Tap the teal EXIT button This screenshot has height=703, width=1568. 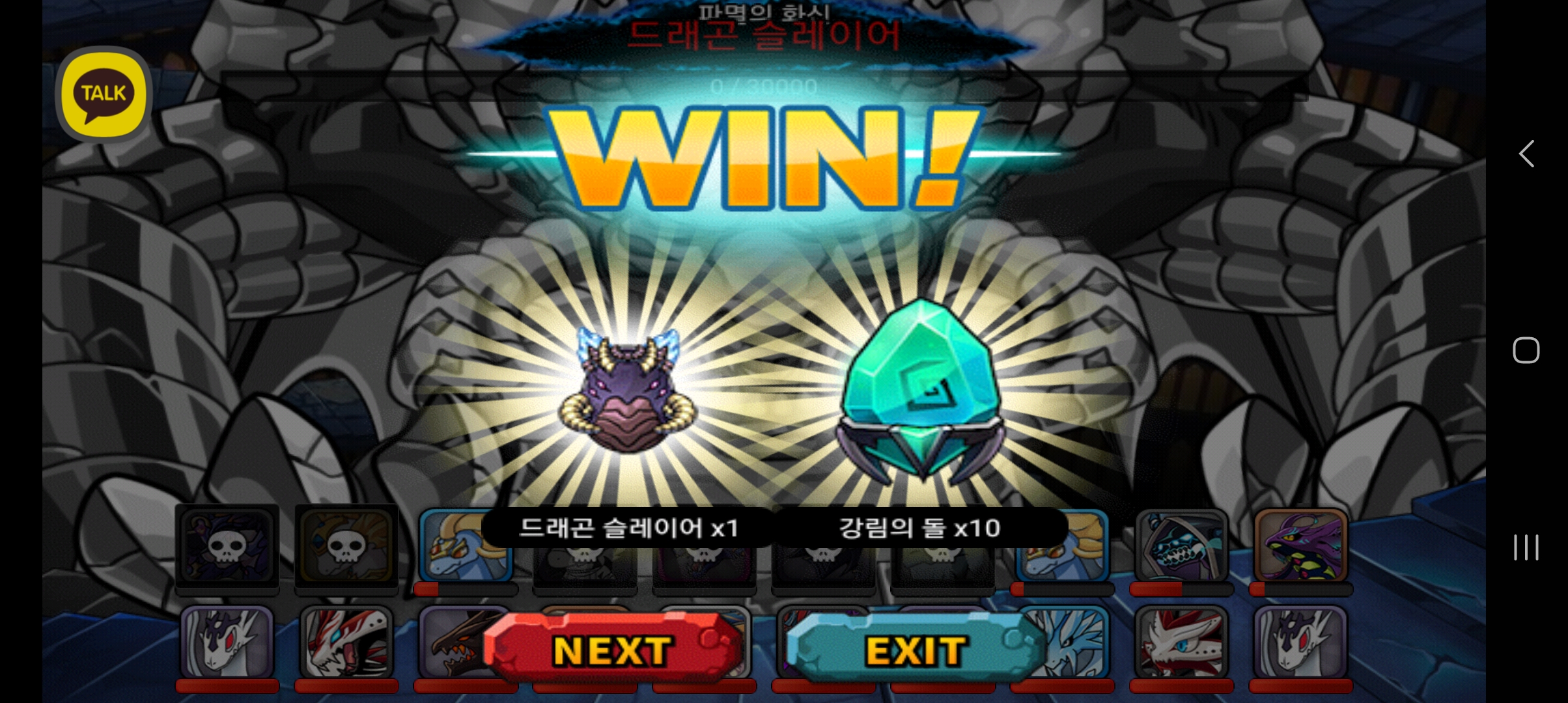tap(915, 650)
